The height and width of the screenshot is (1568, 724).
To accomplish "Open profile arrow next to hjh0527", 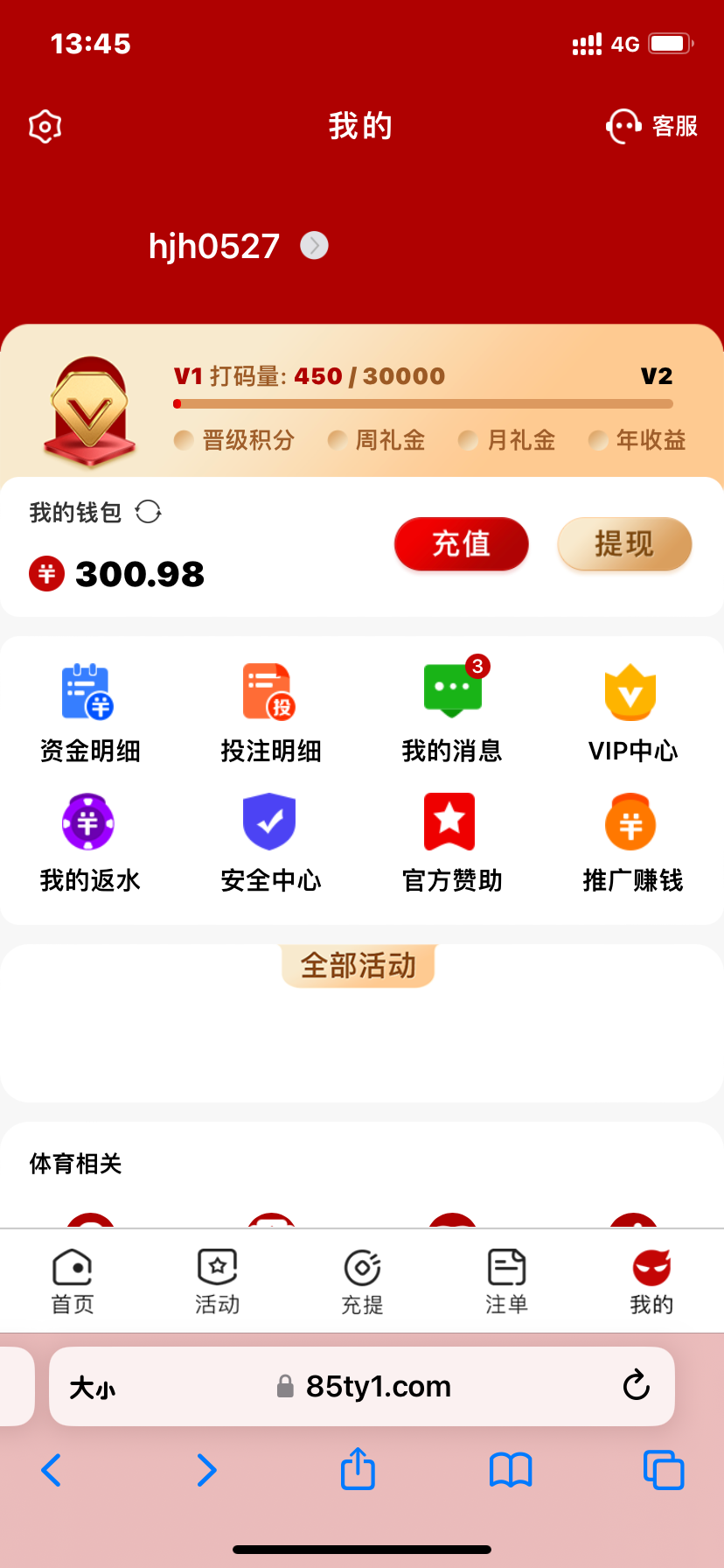I will tap(314, 246).
